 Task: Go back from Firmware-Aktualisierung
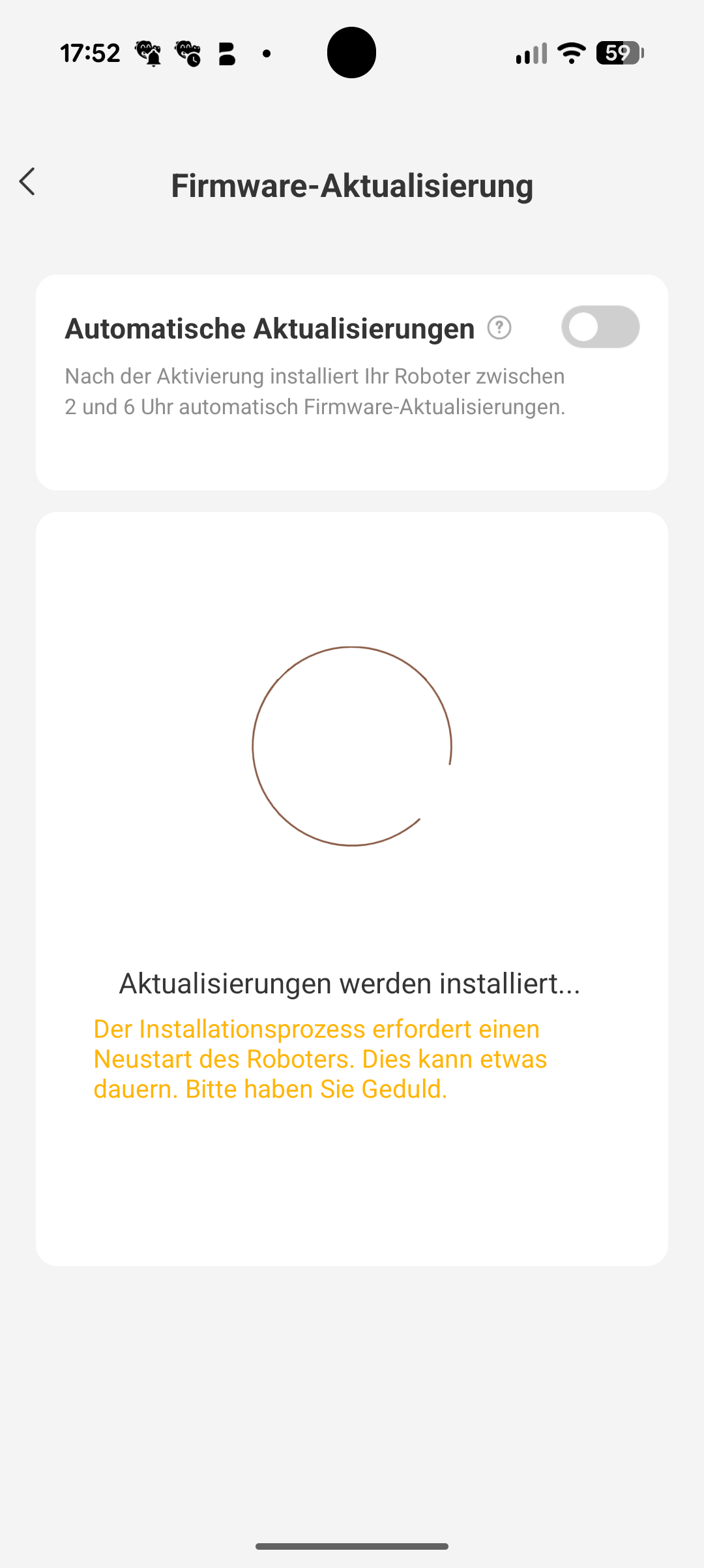coord(27,182)
